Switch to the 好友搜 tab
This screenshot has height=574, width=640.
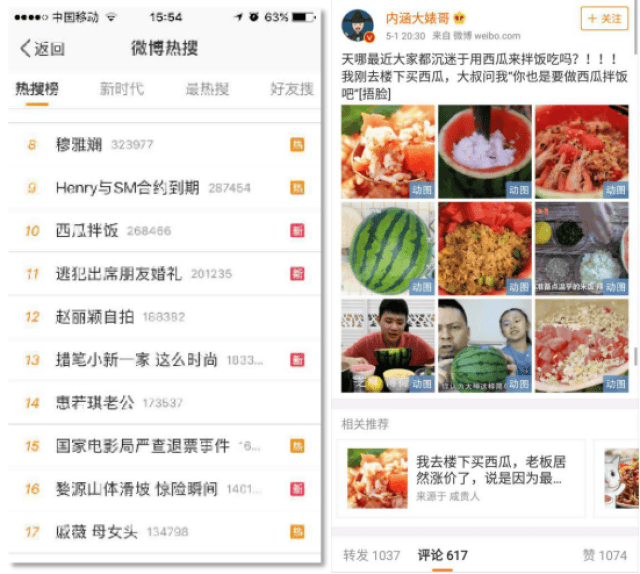coord(292,89)
